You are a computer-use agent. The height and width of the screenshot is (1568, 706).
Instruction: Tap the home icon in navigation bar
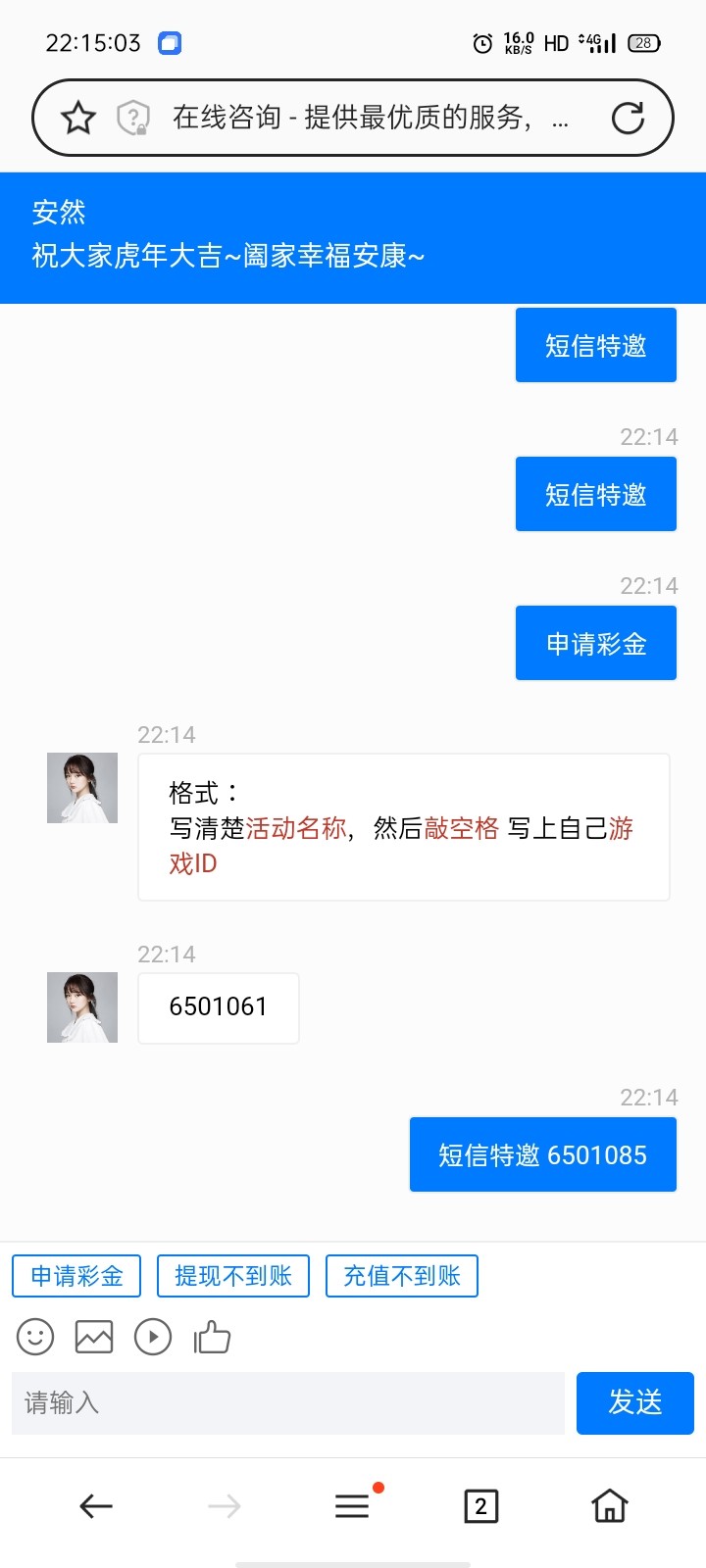[x=607, y=1505]
